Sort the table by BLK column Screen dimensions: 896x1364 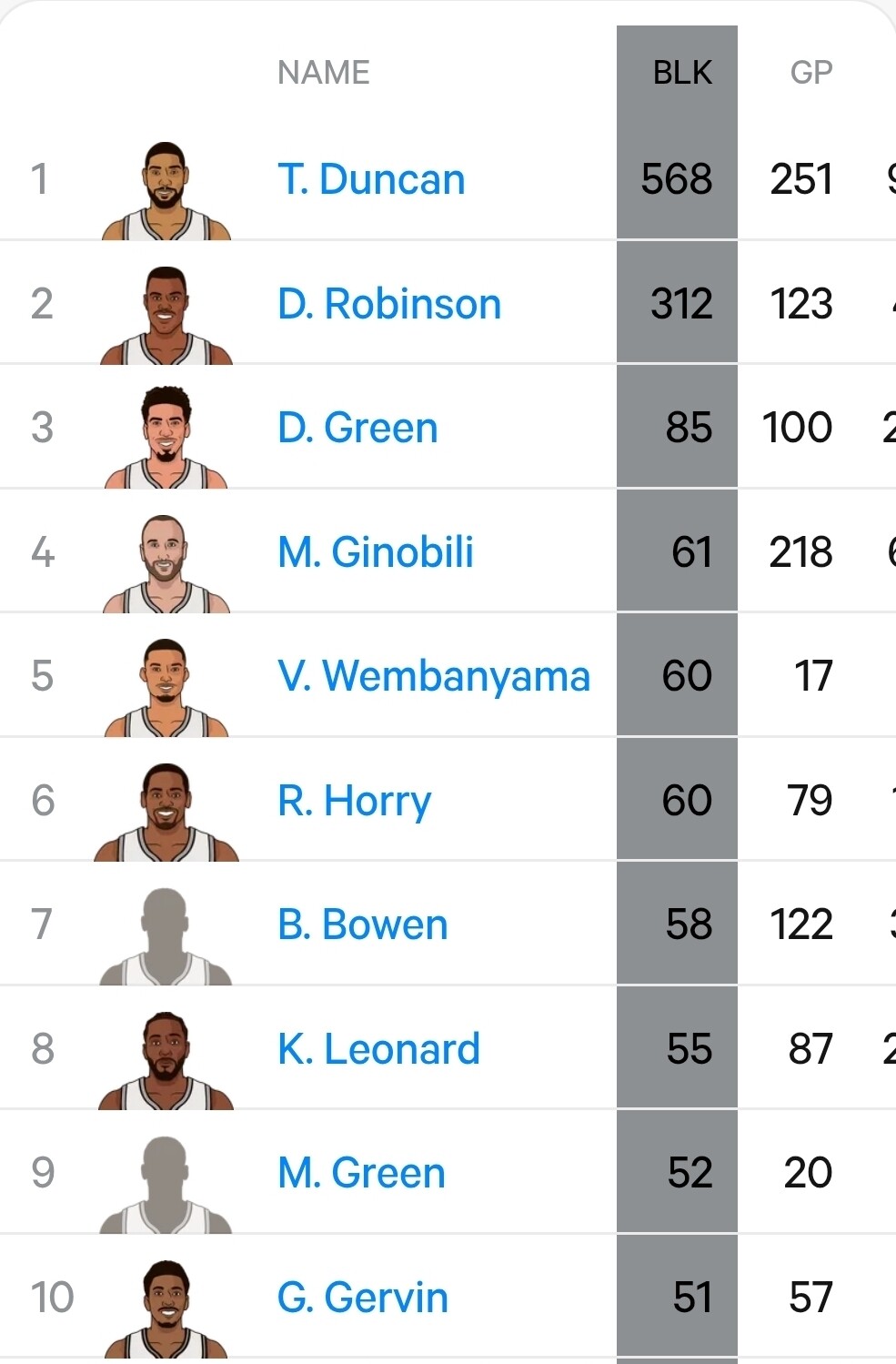682,73
